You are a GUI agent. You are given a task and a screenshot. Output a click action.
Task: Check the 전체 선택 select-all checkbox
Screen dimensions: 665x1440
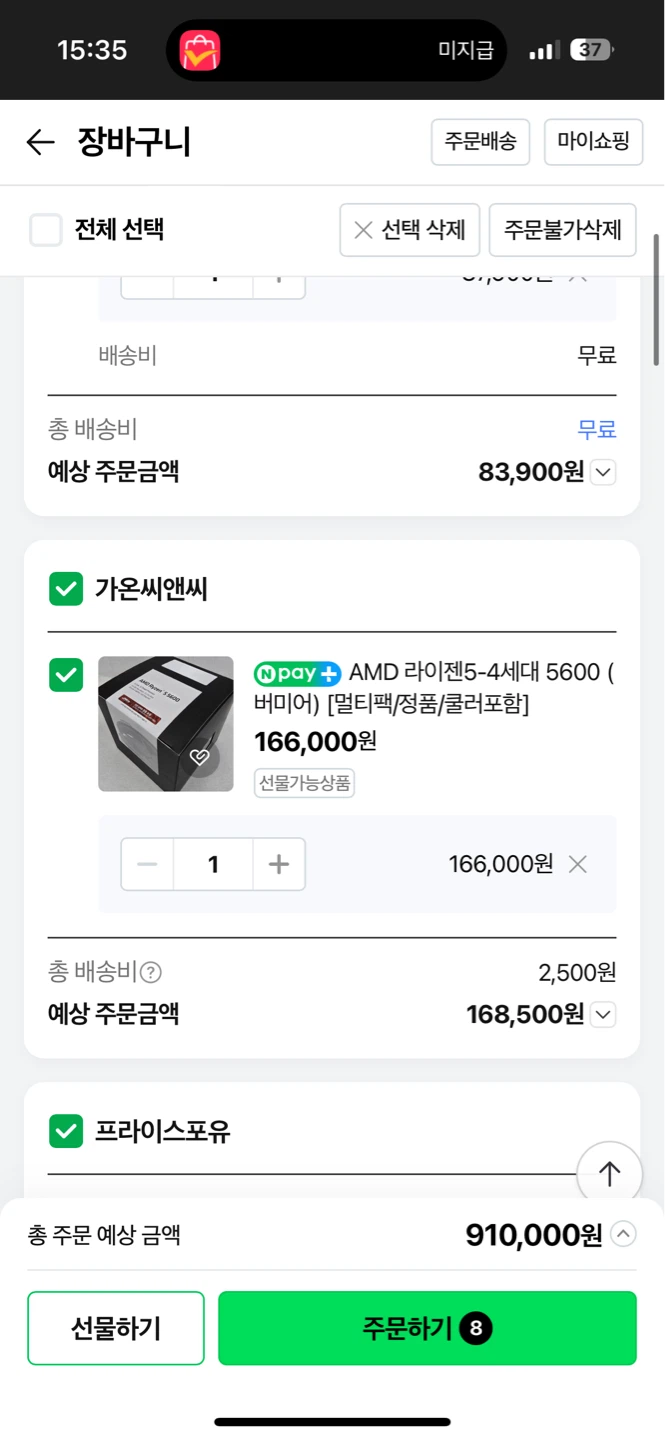(x=46, y=230)
